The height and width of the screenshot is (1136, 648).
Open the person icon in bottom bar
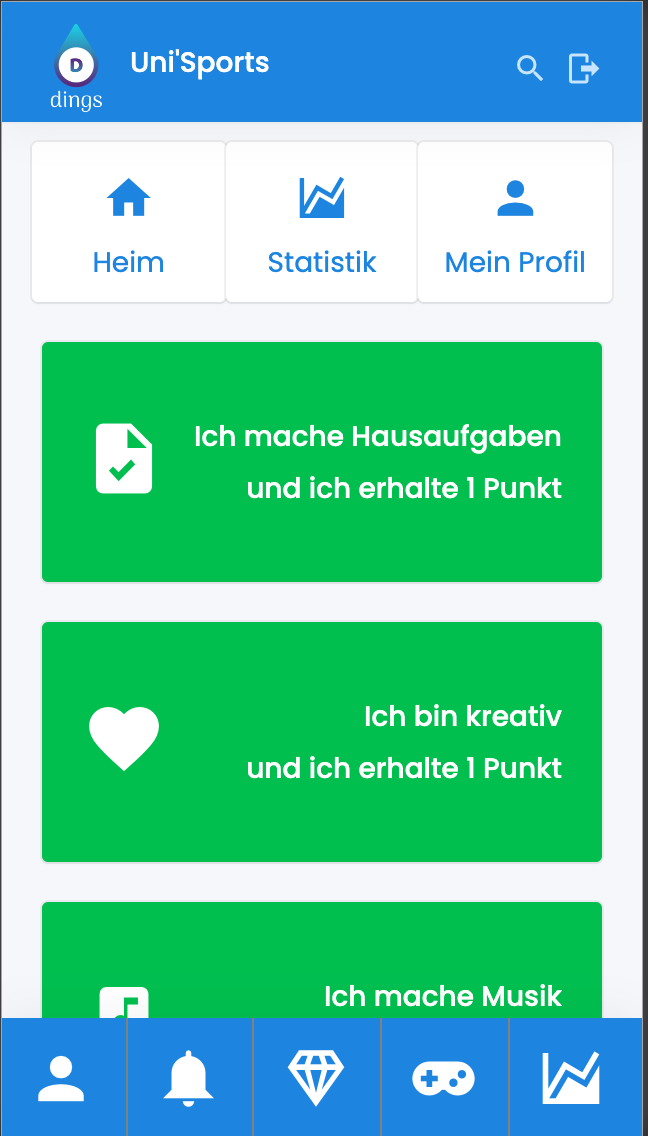point(62,1078)
